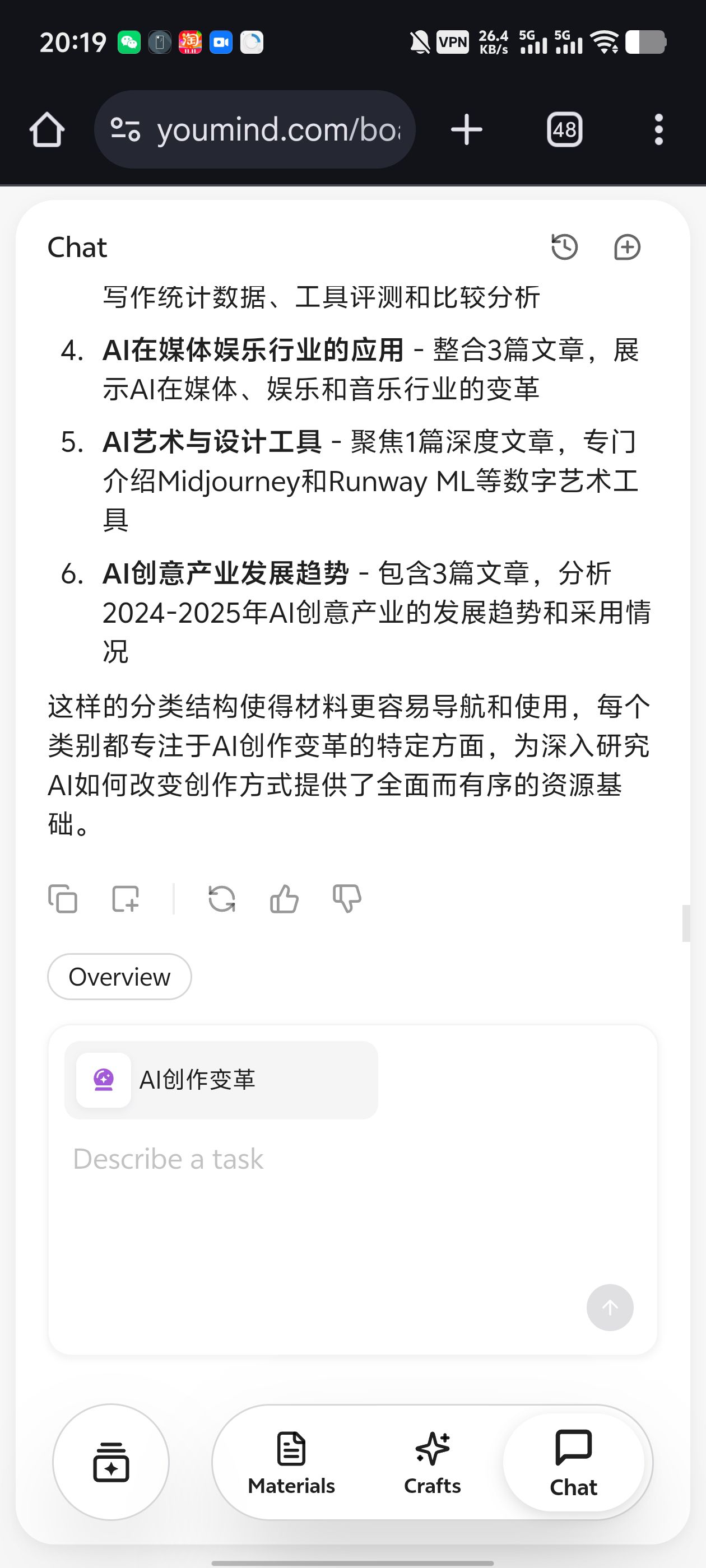
Task: Tap the youmind.com address bar
Action: click(254, 130)
